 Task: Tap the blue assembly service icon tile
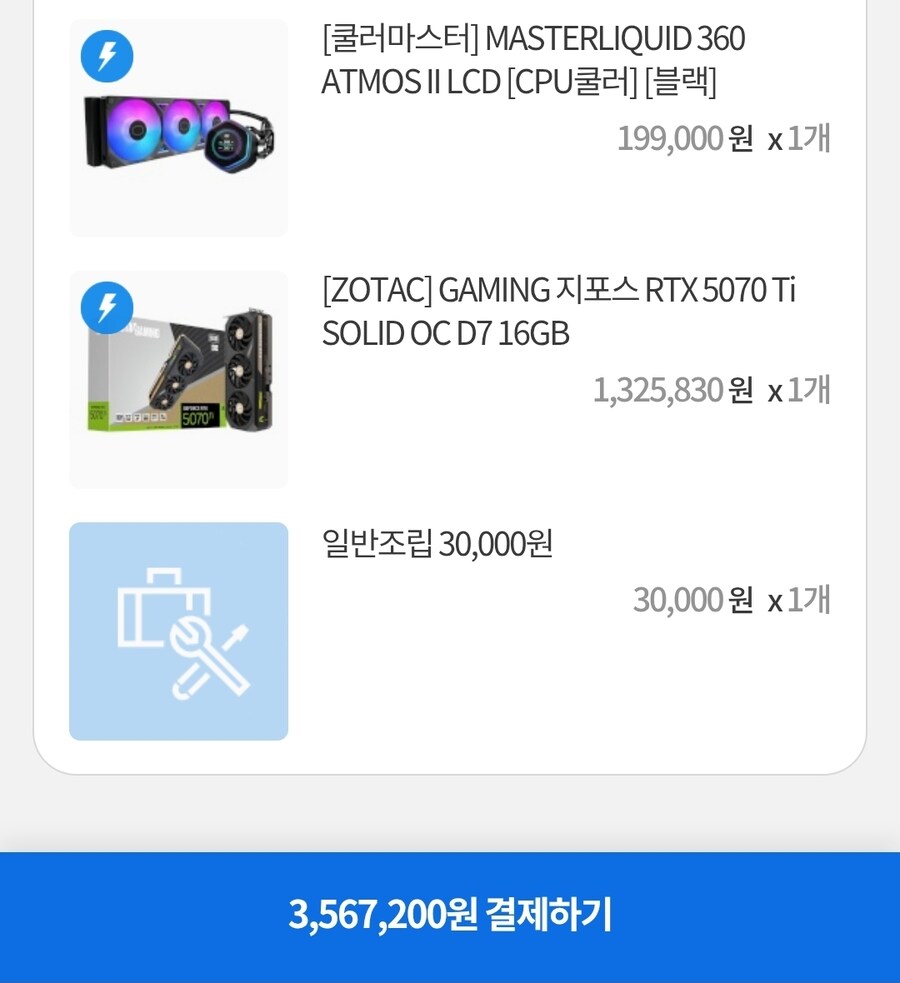point(177,630)
